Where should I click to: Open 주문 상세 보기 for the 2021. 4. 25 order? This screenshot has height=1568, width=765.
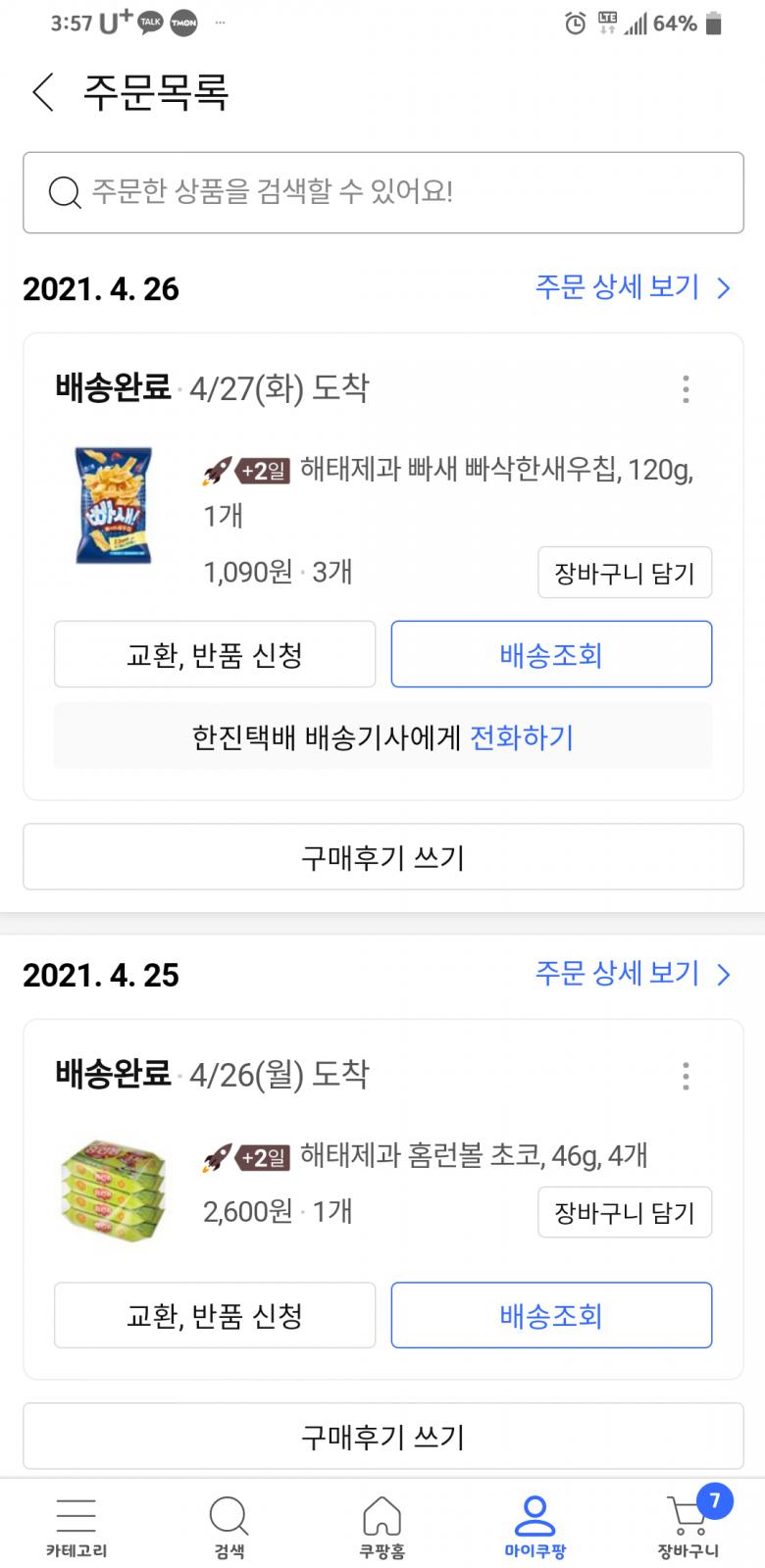tap(633, 974)
